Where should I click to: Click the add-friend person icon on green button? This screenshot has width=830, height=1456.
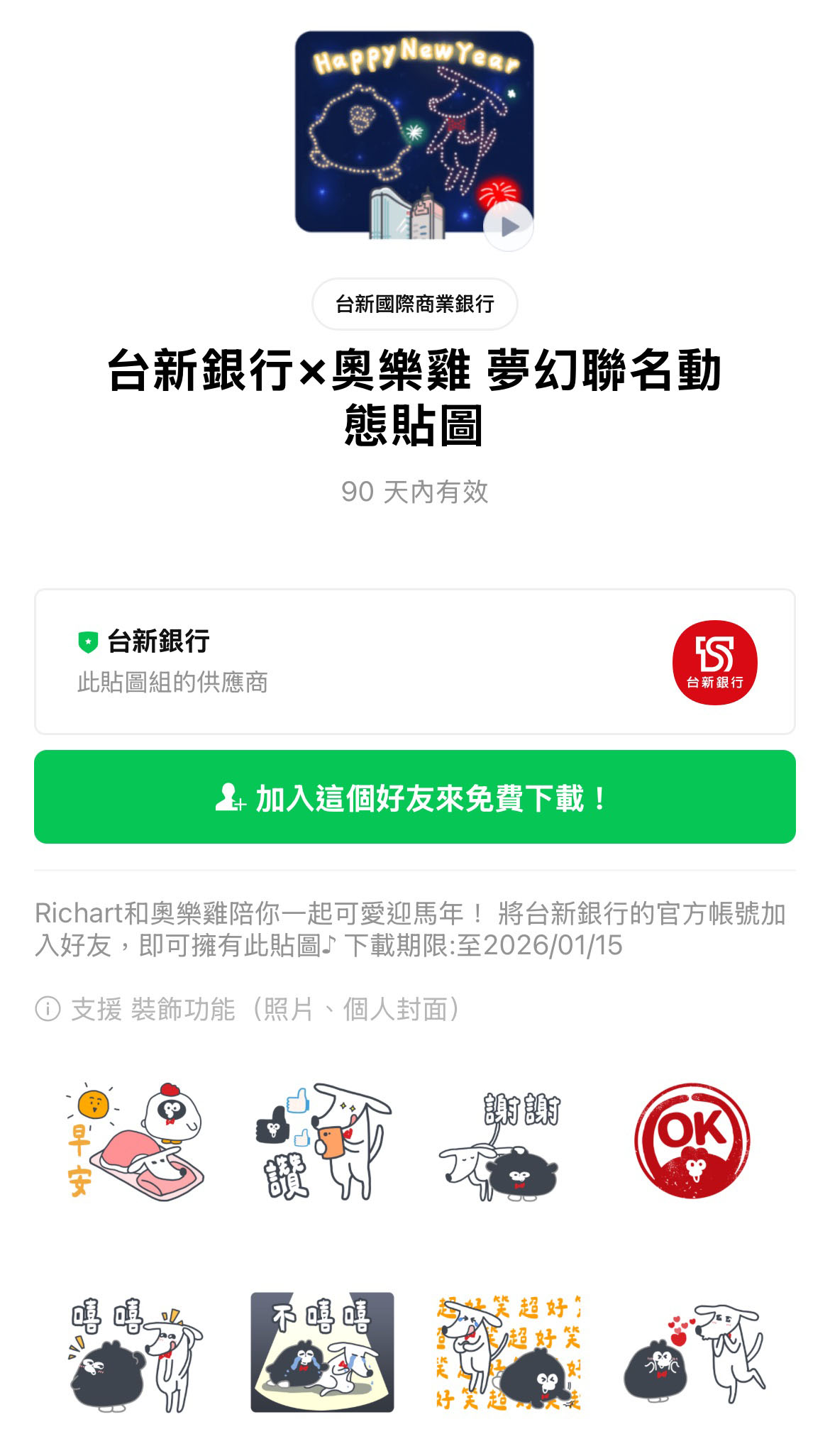tap(231, 802)
